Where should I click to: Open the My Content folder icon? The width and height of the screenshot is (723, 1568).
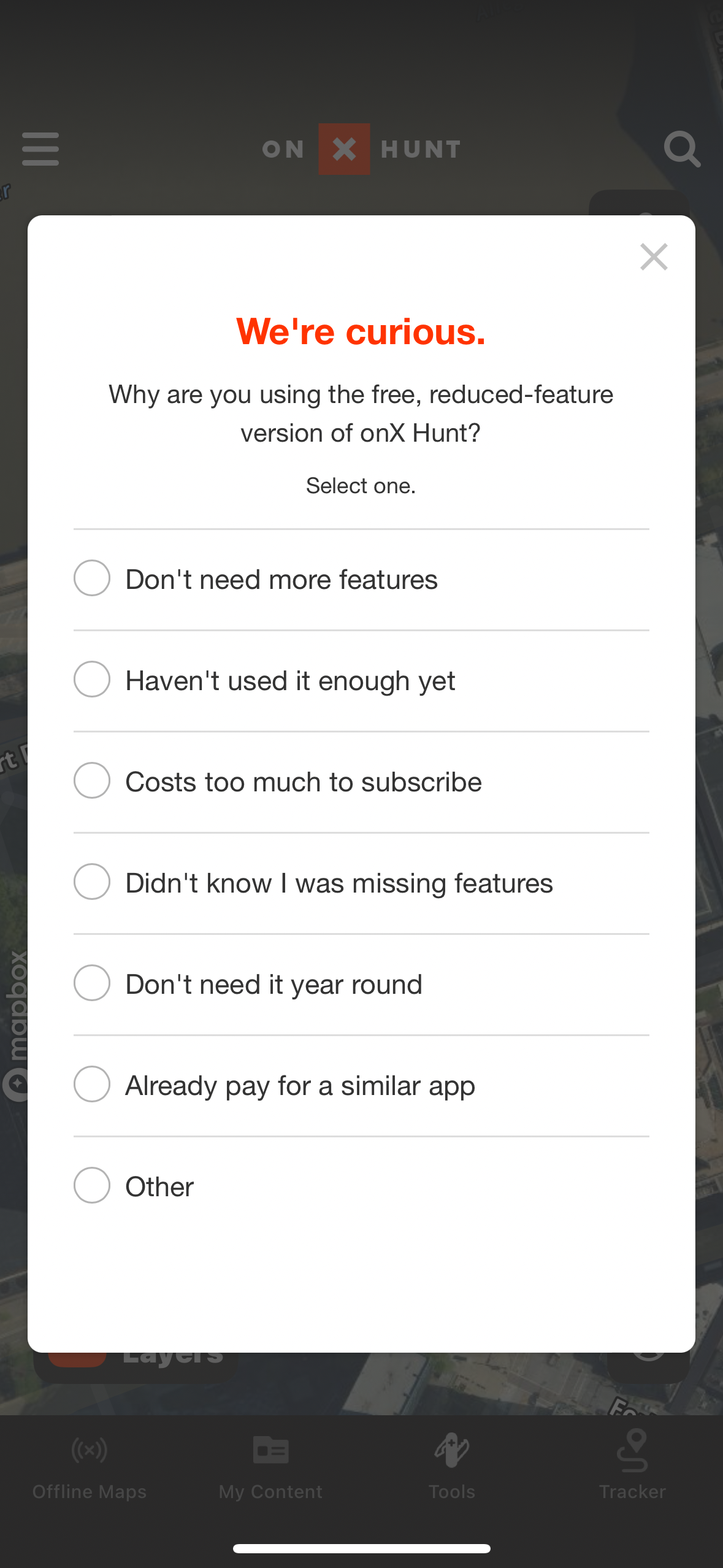[x=270, y=1451]
